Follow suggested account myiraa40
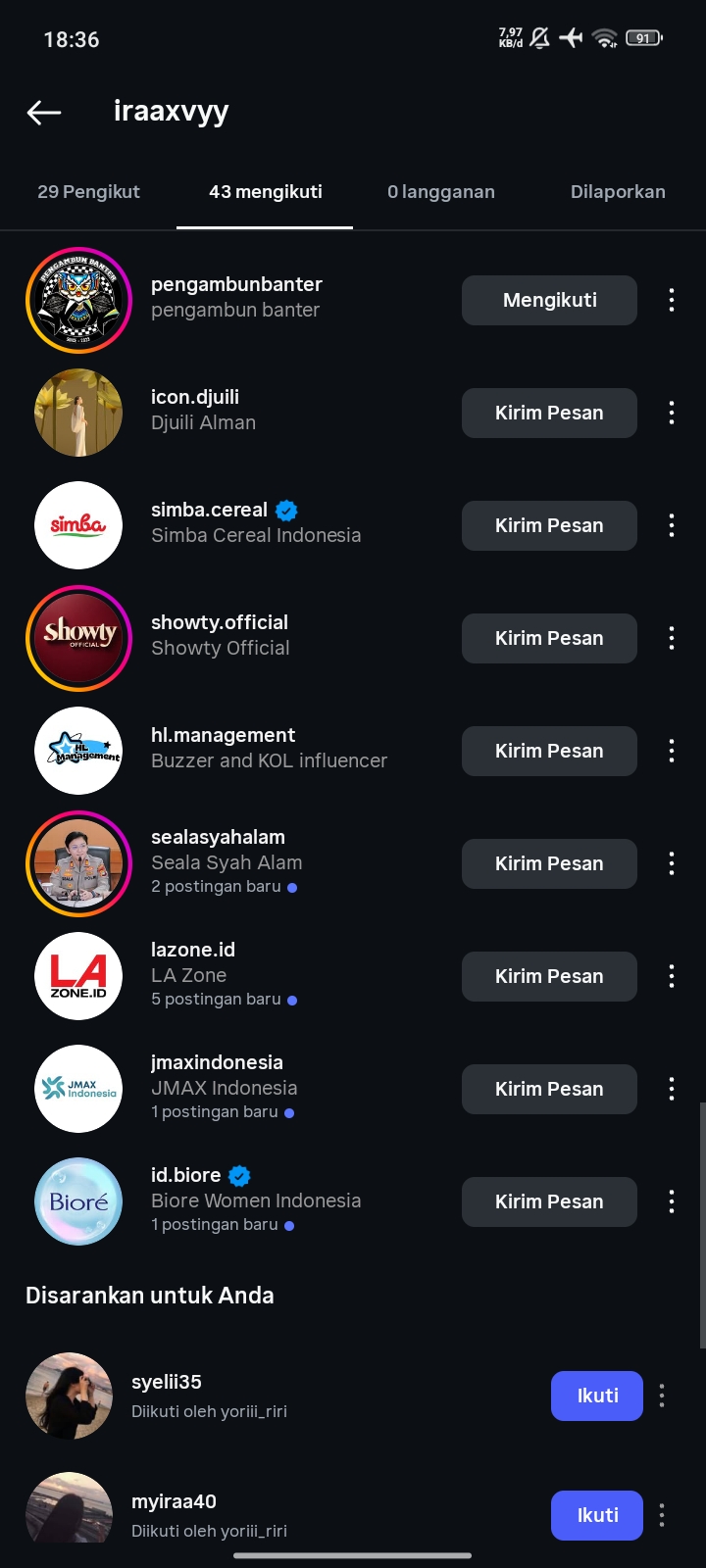This screenshot has width=706, height=1568. 596,1515
